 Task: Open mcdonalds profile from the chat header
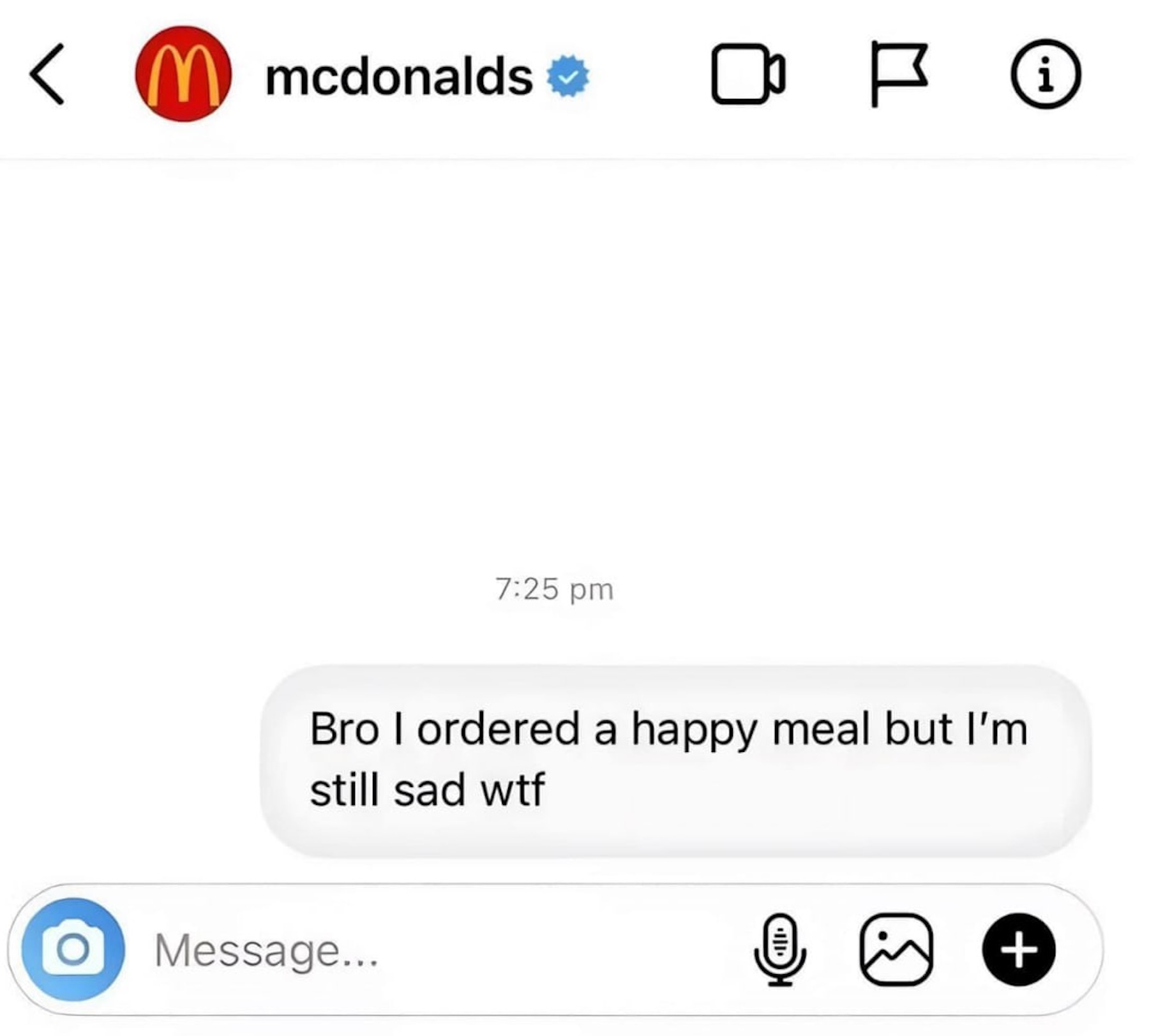(398, 76)
